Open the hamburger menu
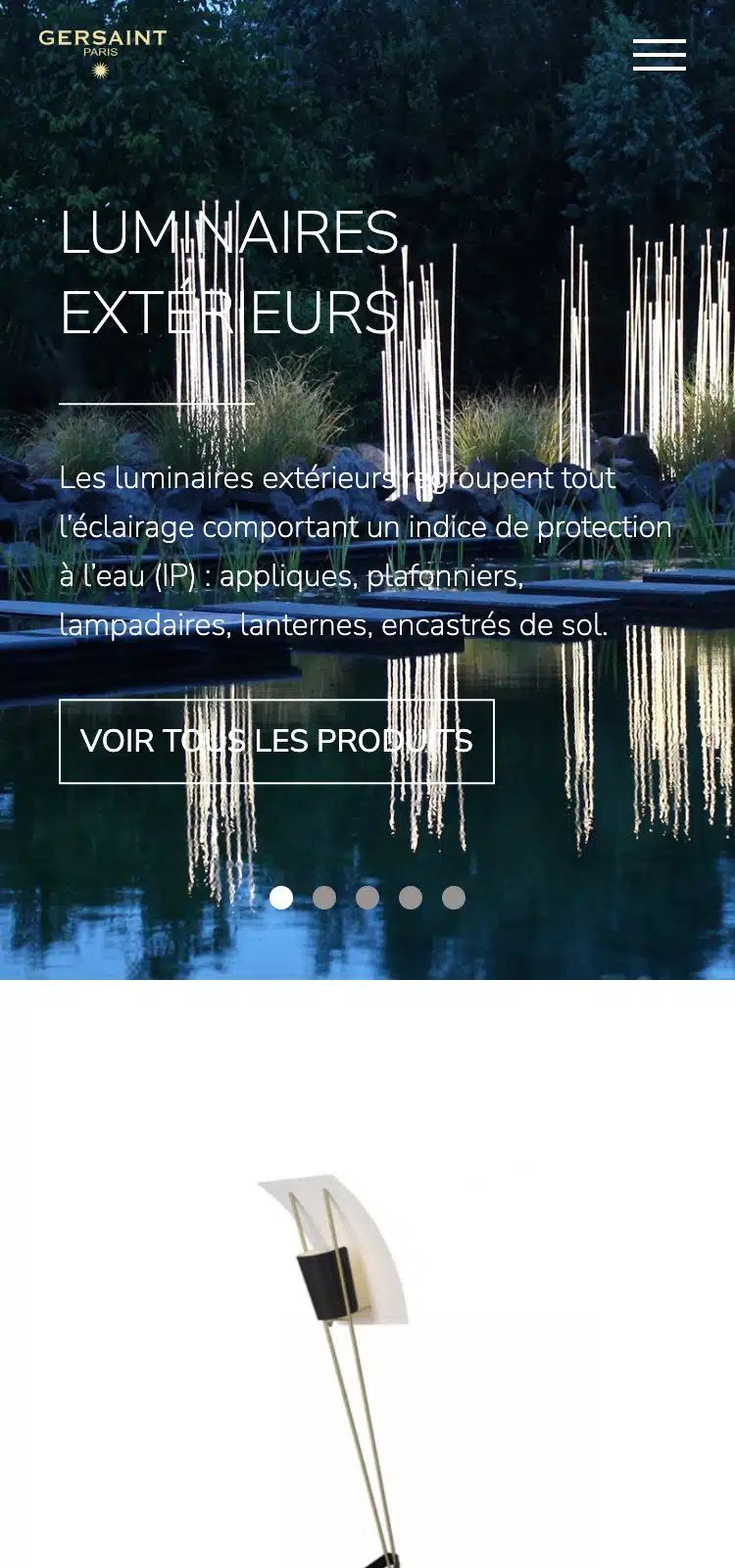The image size is (735, 1568). click(659, 55)
